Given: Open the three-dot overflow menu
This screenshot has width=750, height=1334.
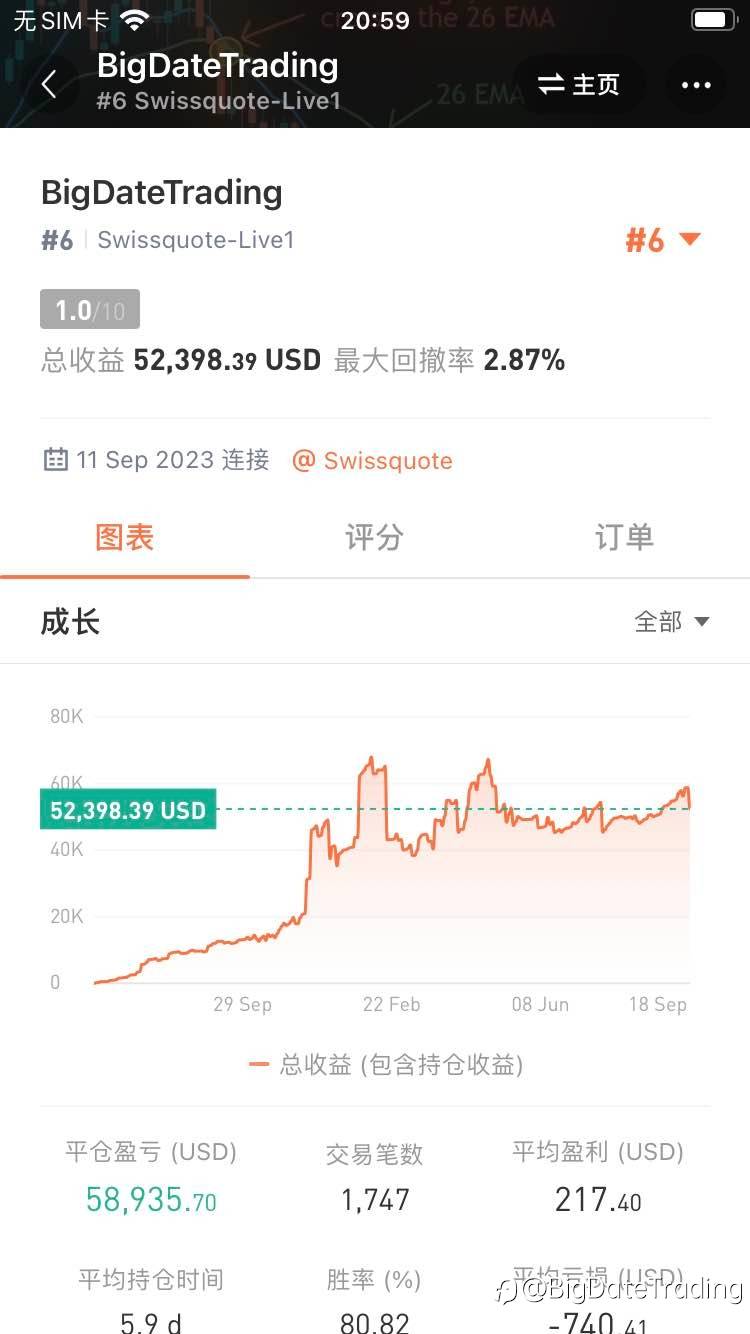Looking at the screenshot, I should click(696, 85).
